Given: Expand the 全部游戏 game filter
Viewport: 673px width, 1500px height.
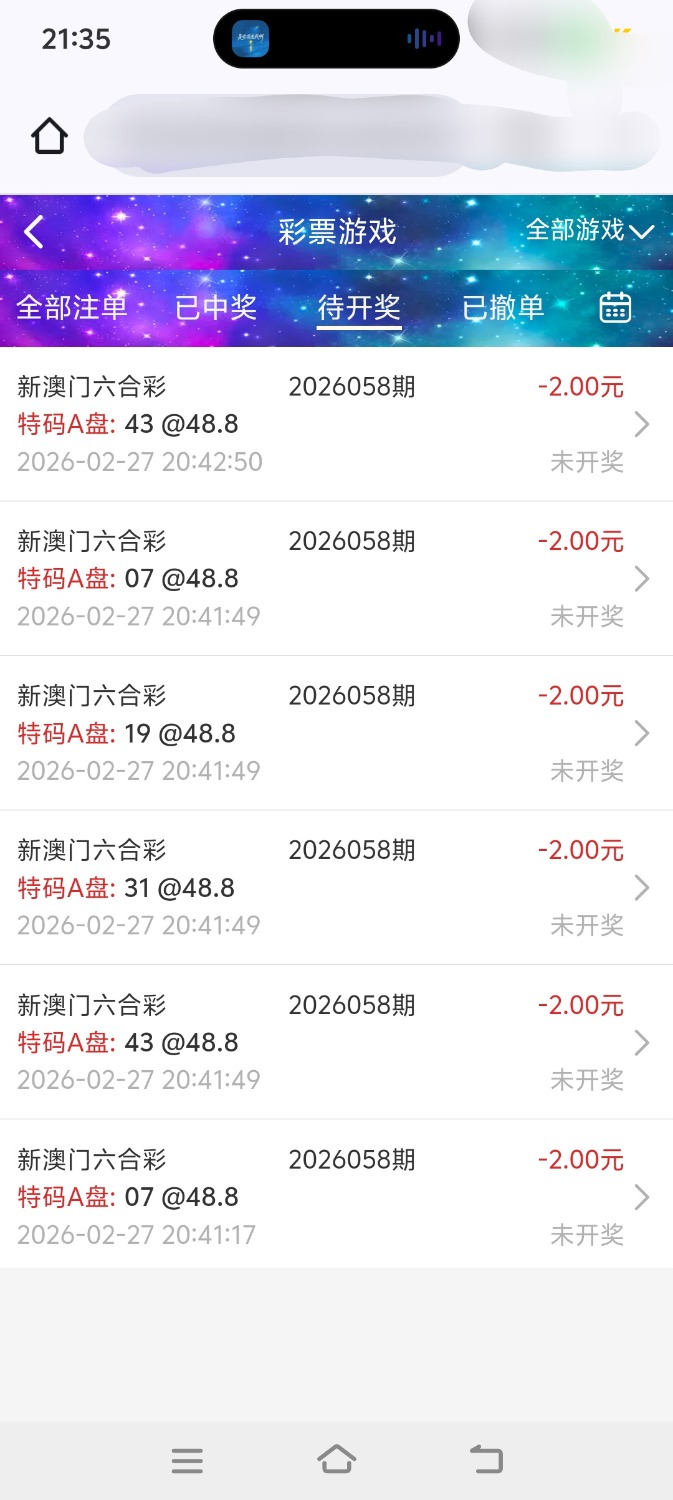Looking at the screenshot, I should tap(589, 231).
